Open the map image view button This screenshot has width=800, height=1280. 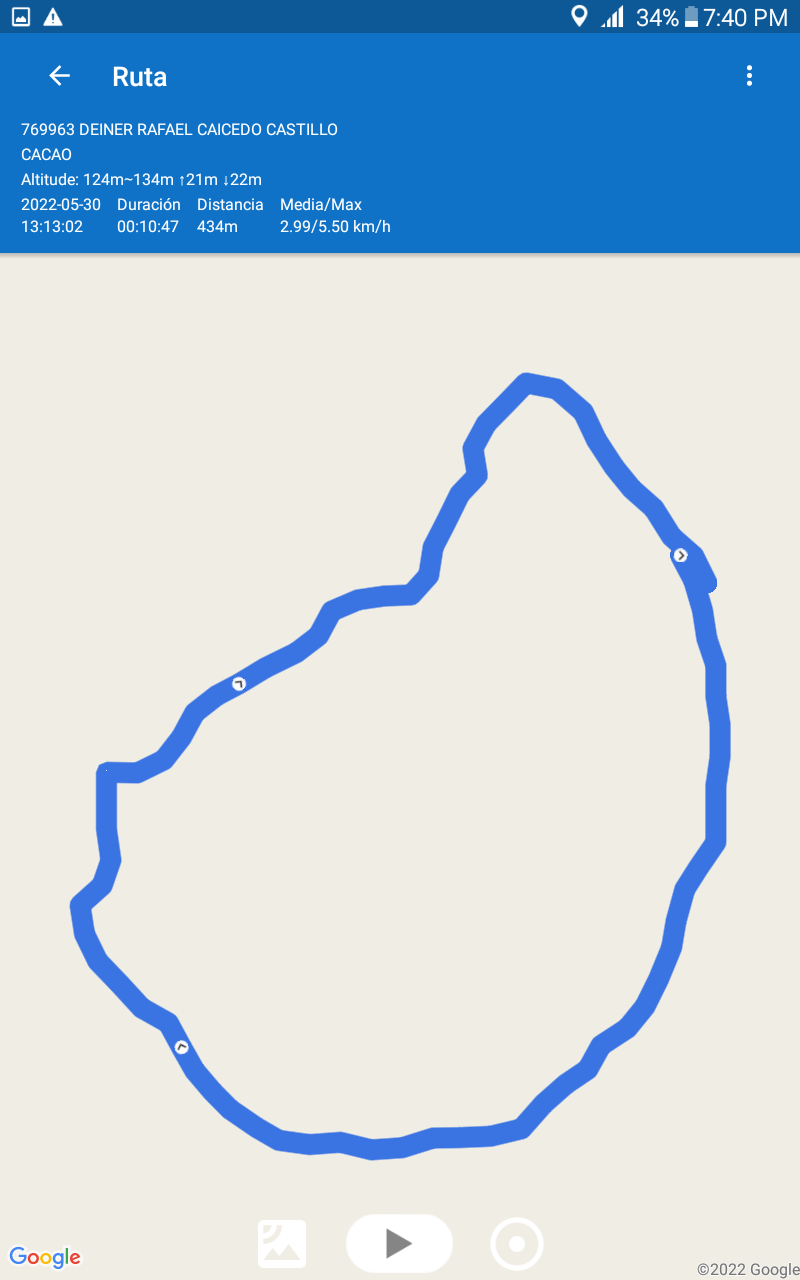[x=282, y=1244]
